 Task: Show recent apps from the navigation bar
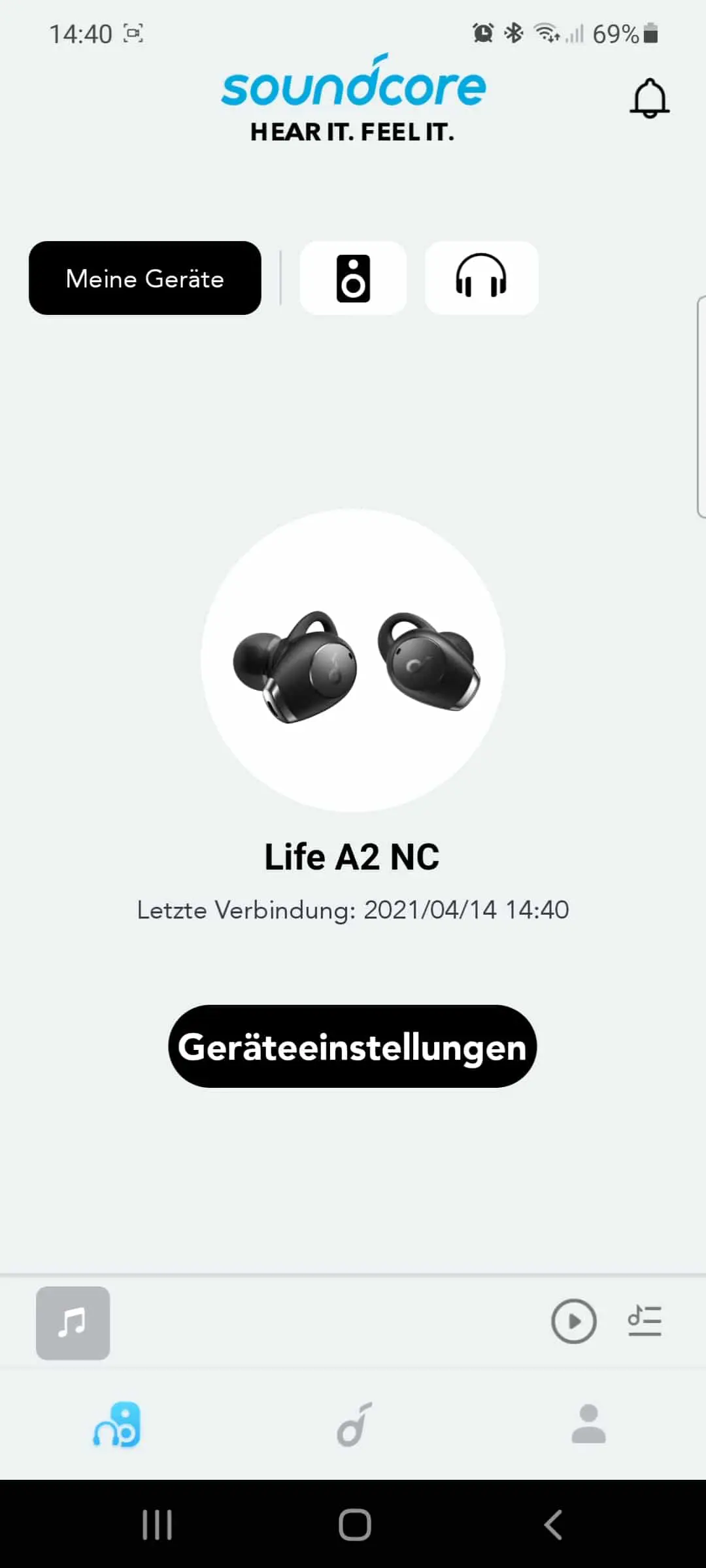tap(157, 1525)
